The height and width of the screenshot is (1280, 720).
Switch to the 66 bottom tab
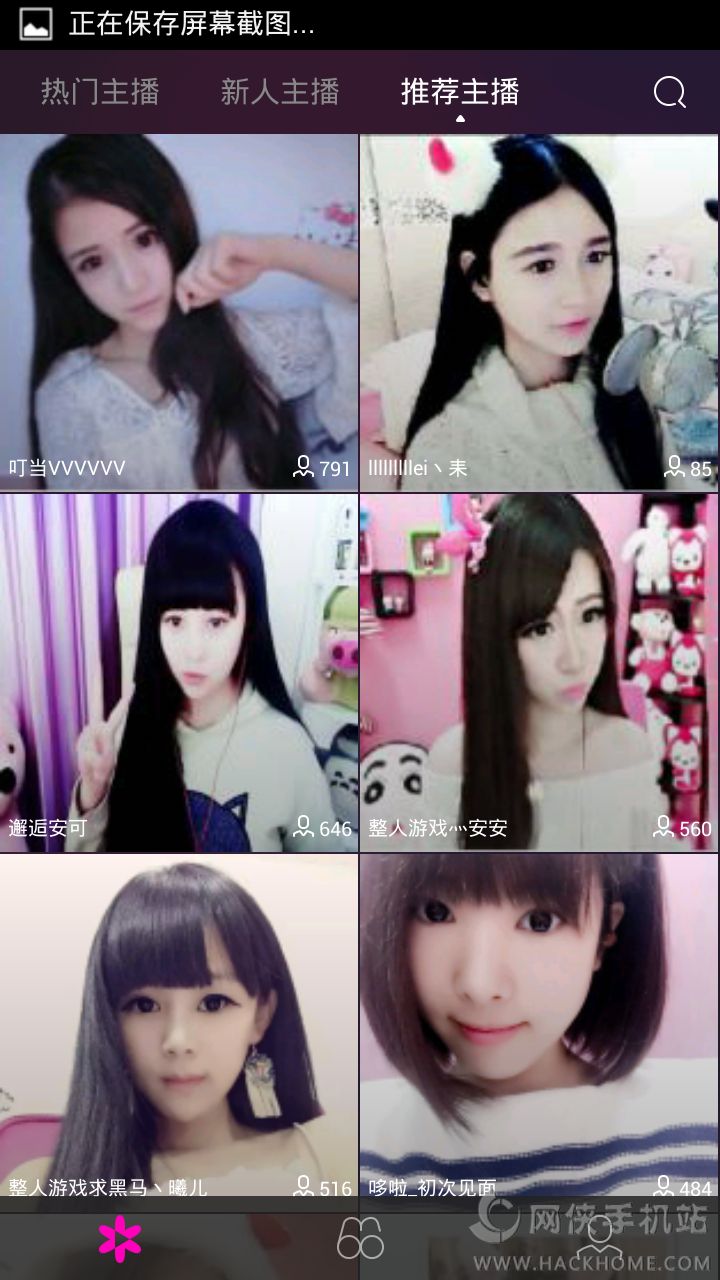pos(360,1240)
